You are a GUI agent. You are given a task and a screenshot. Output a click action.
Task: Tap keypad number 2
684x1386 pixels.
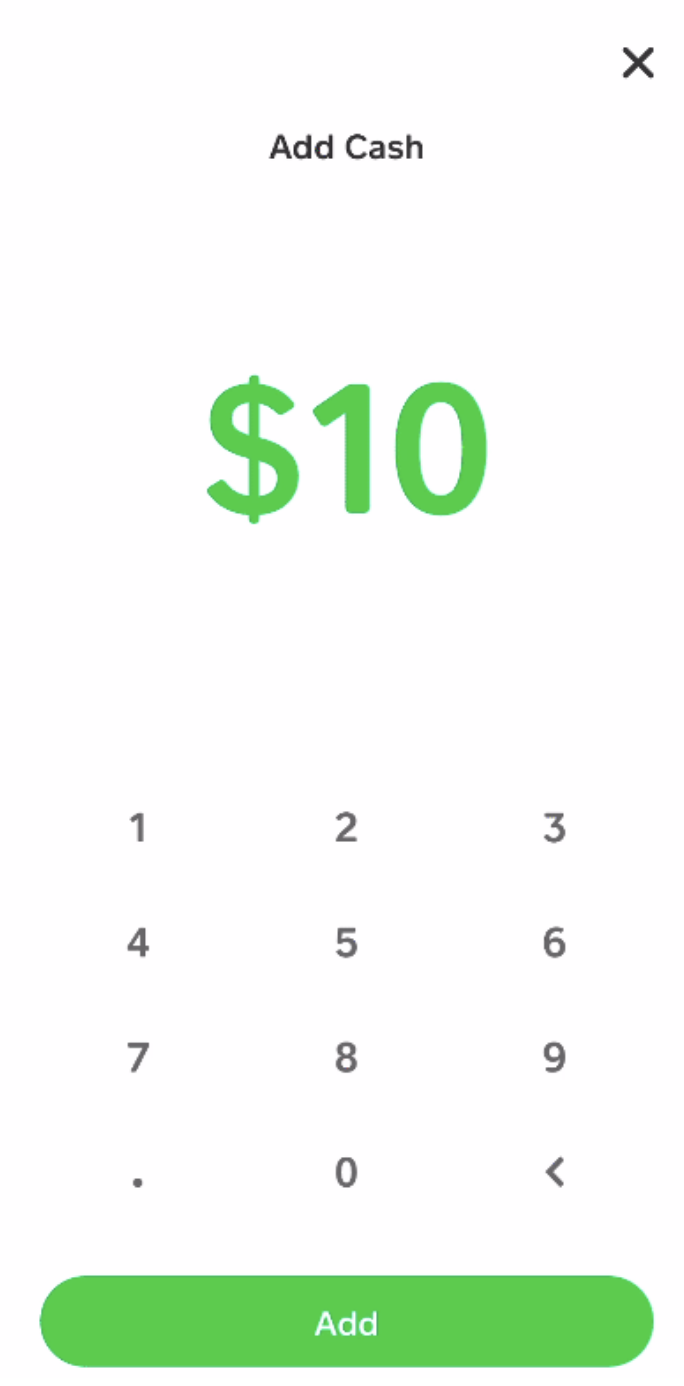pos(346,828)
